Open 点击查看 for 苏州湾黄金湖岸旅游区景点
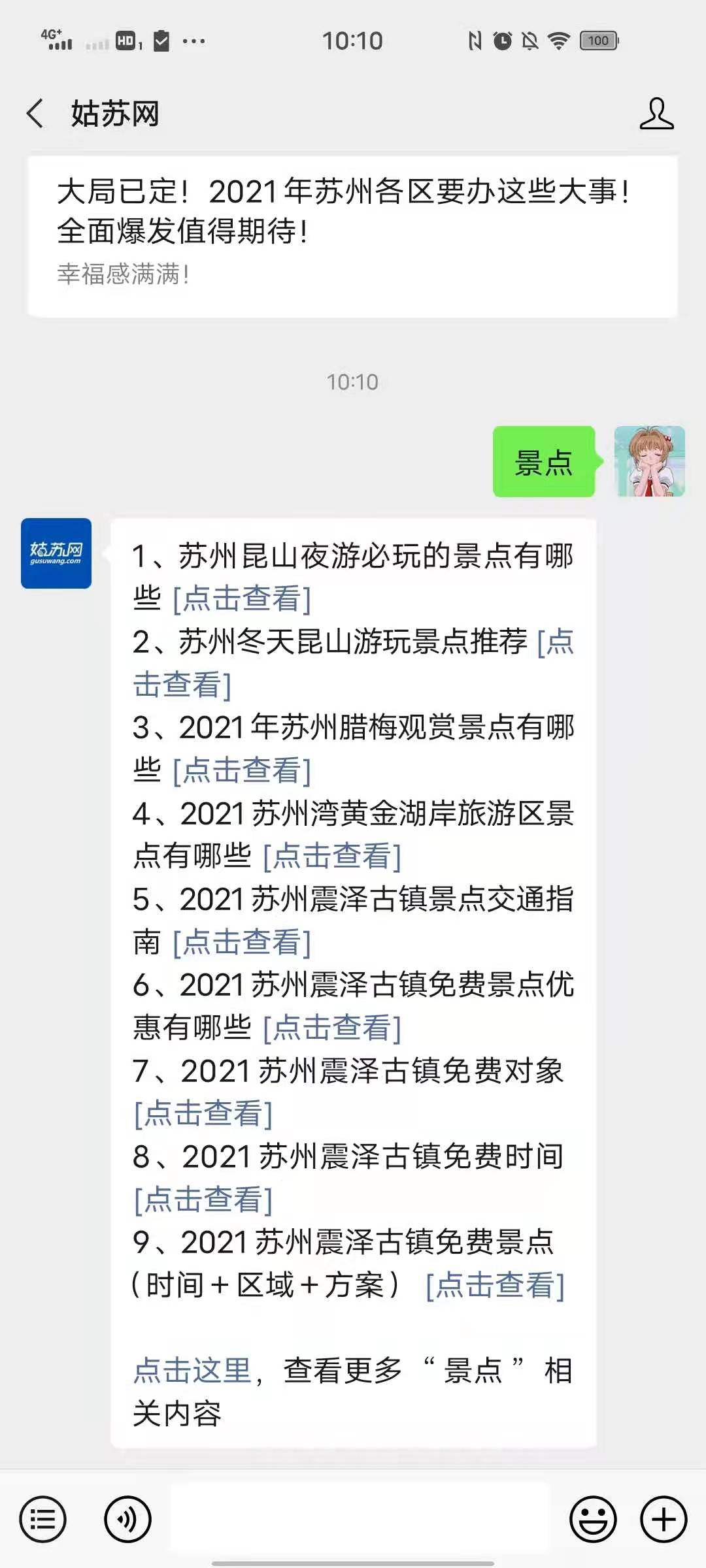 point(332,856)
